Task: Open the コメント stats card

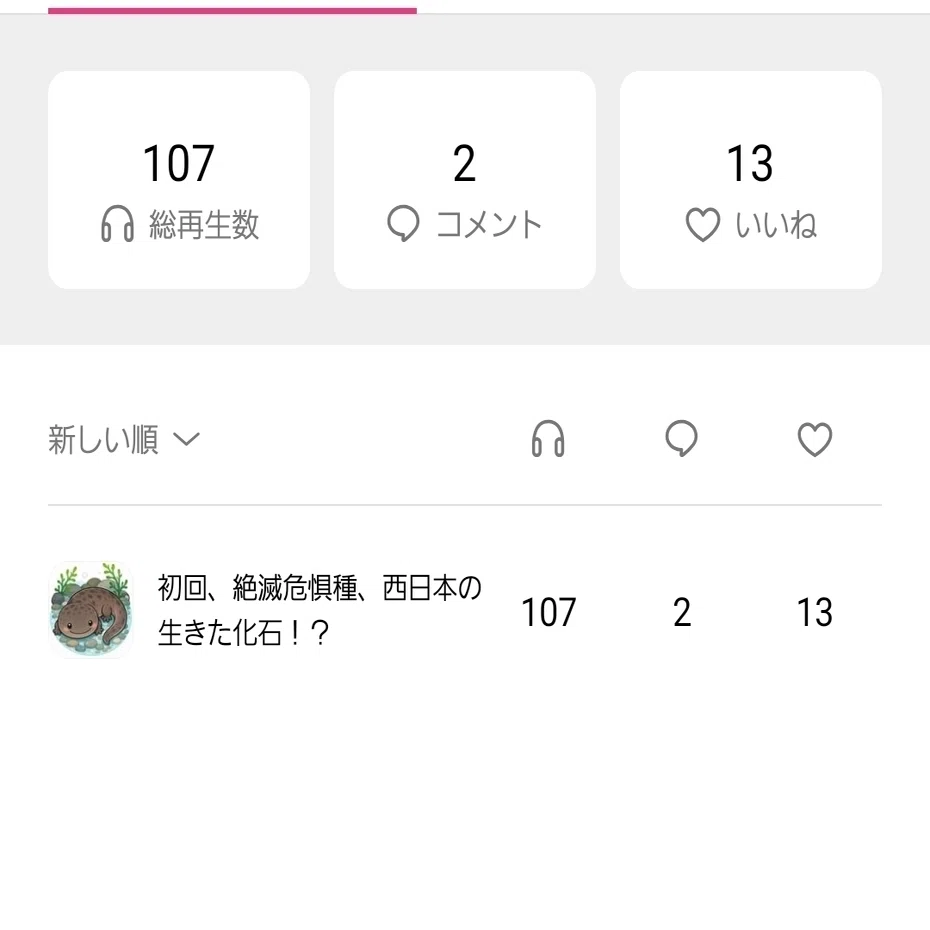Action: click(x=465, y=180)
